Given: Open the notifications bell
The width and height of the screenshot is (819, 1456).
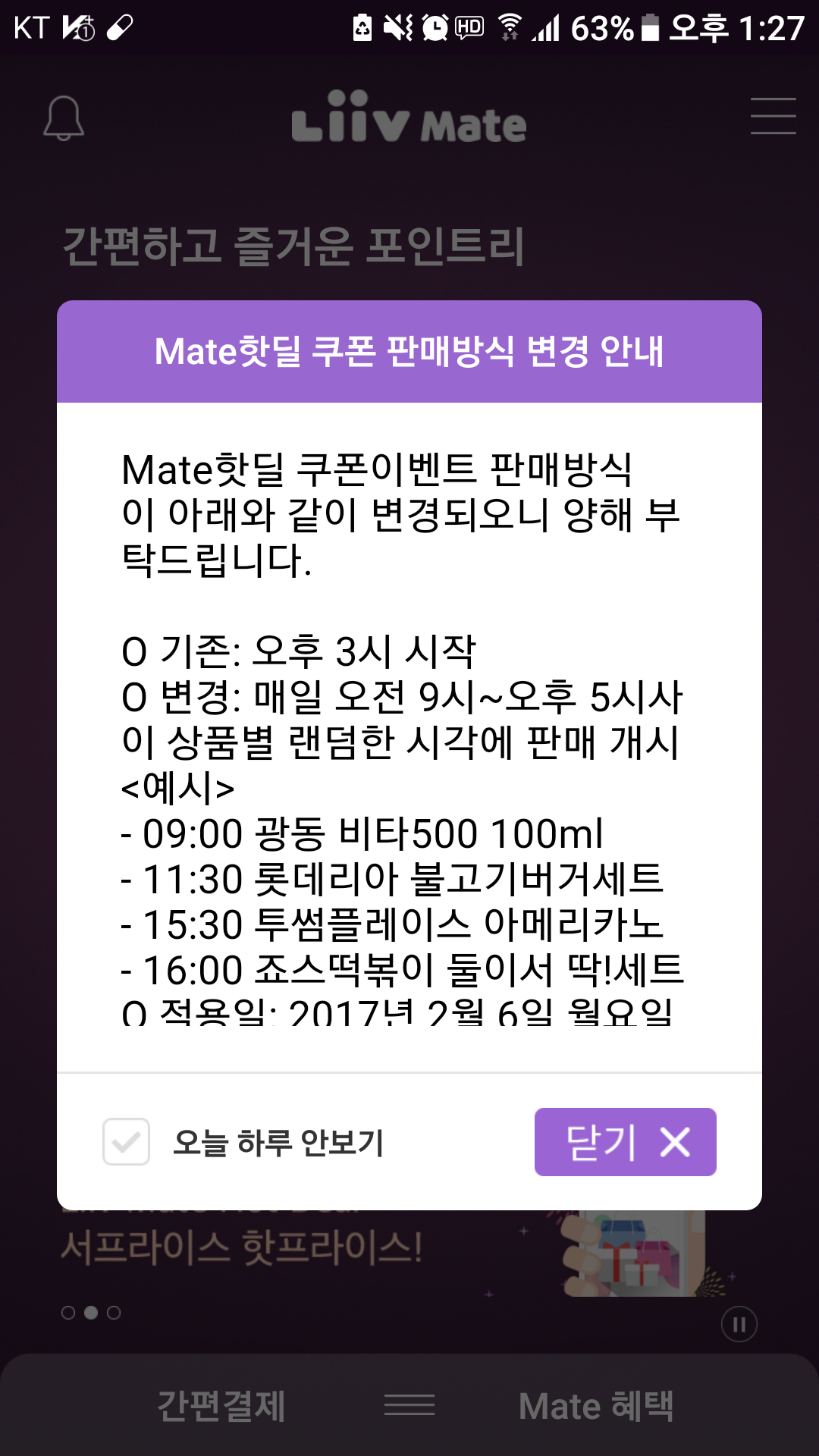Looking at the screenshot, I should (x=64, y=118).
